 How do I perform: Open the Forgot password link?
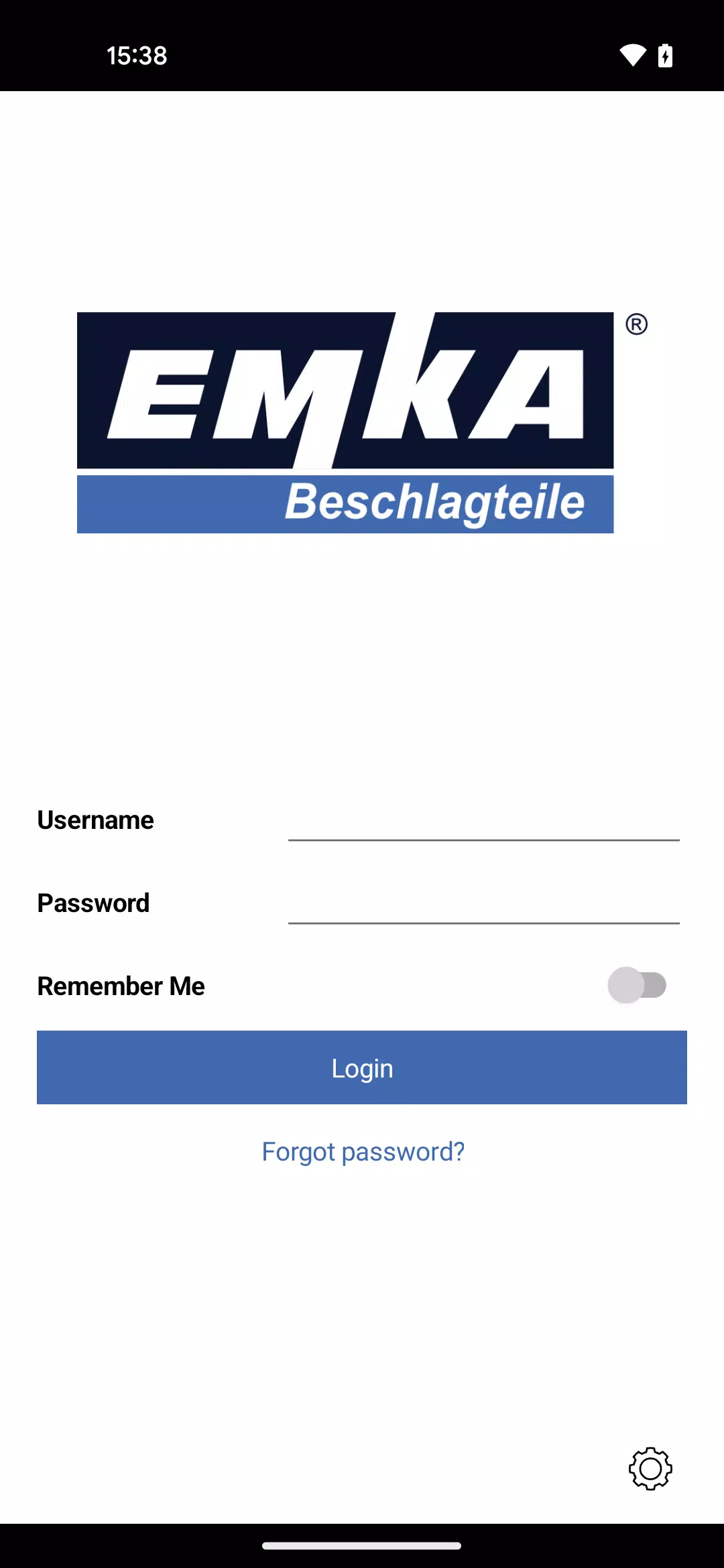click(363, 1152)
